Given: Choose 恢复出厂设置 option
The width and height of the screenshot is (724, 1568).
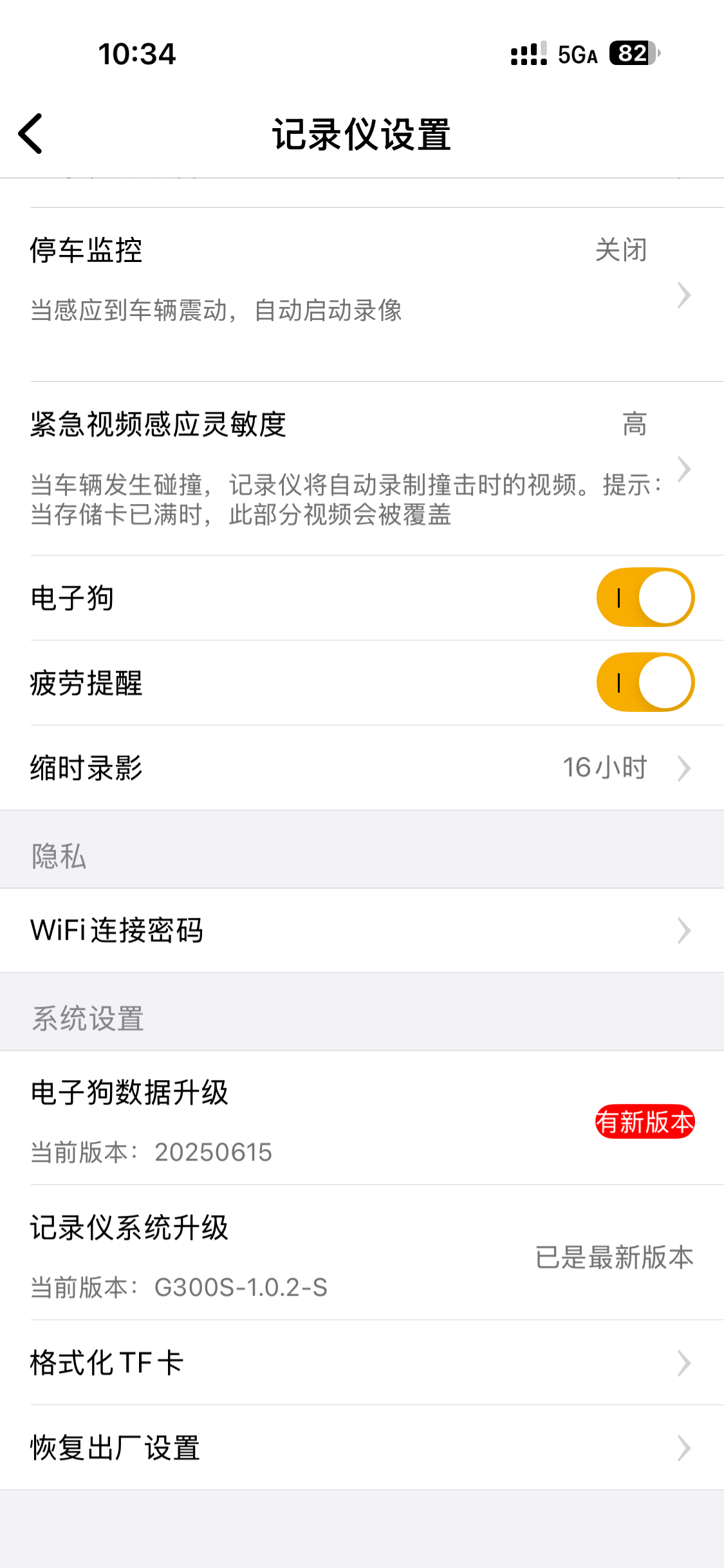Looking at the screenshot, I should (x=360, y=1448).
